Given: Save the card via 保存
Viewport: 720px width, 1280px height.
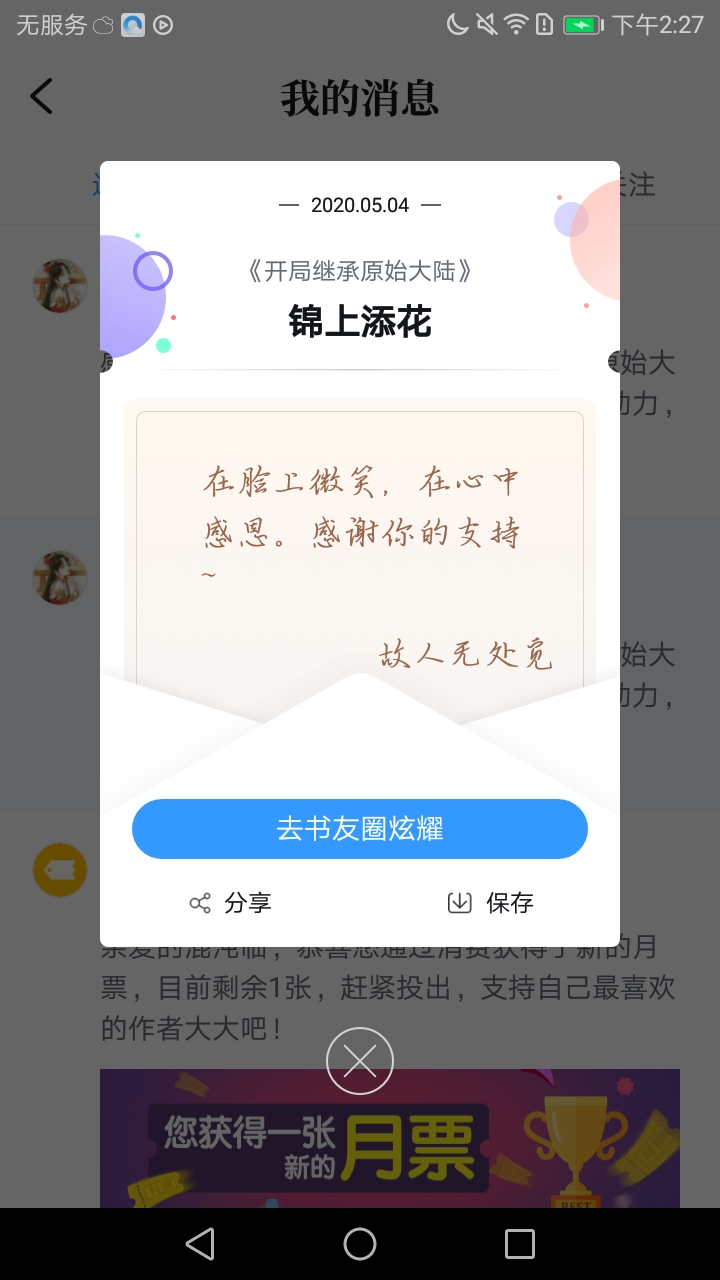Looking at the screenshot, I should 490,903.
